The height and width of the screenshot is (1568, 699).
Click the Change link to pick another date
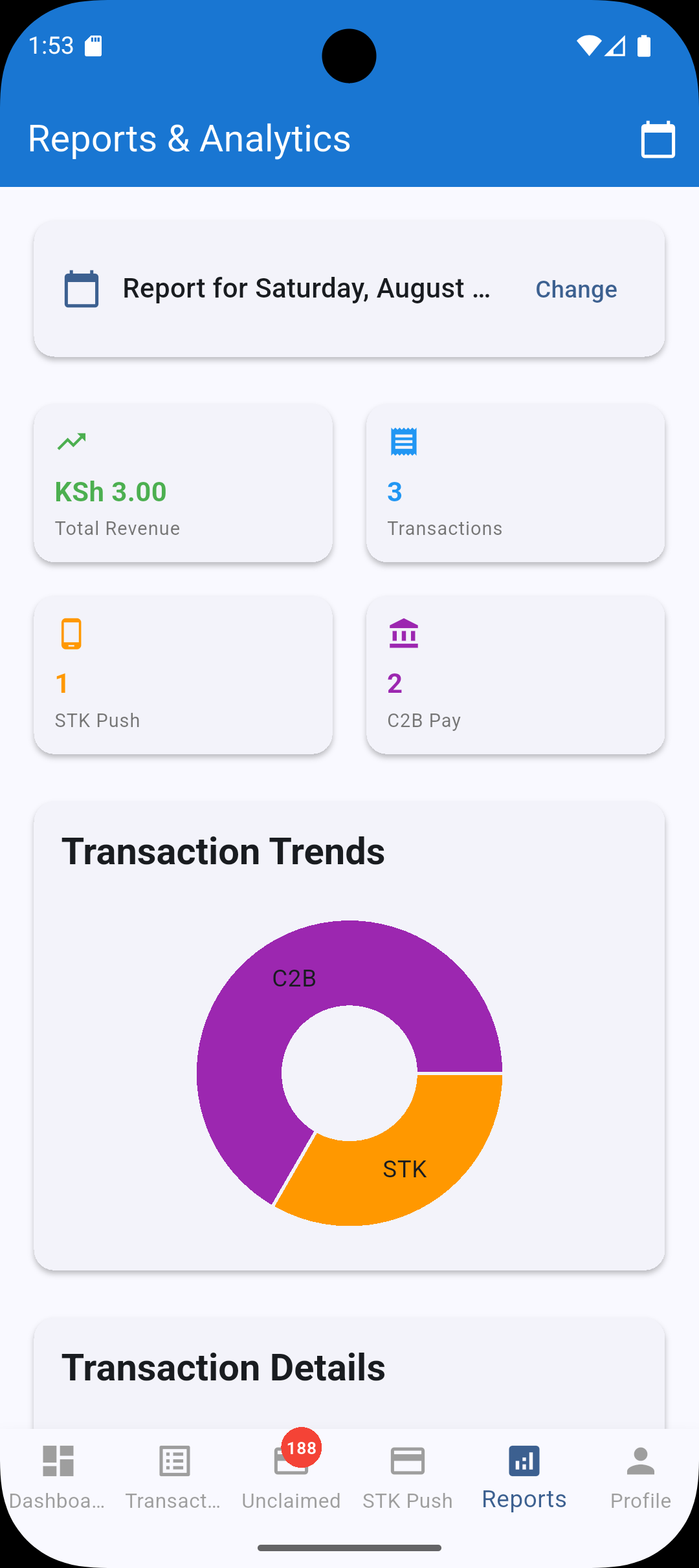576,289
